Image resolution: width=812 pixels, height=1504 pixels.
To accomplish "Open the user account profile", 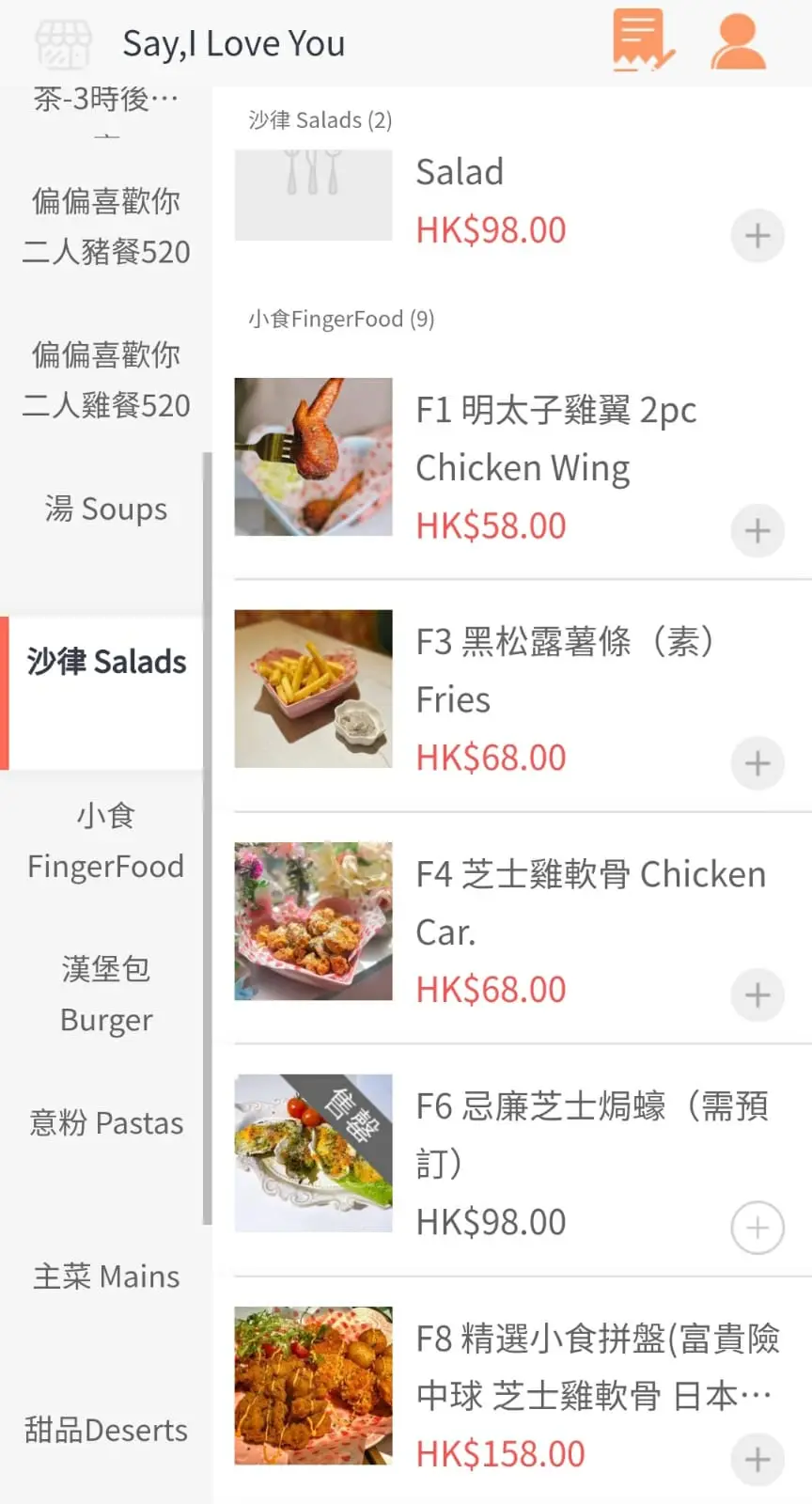I will [x=738, y=41].
